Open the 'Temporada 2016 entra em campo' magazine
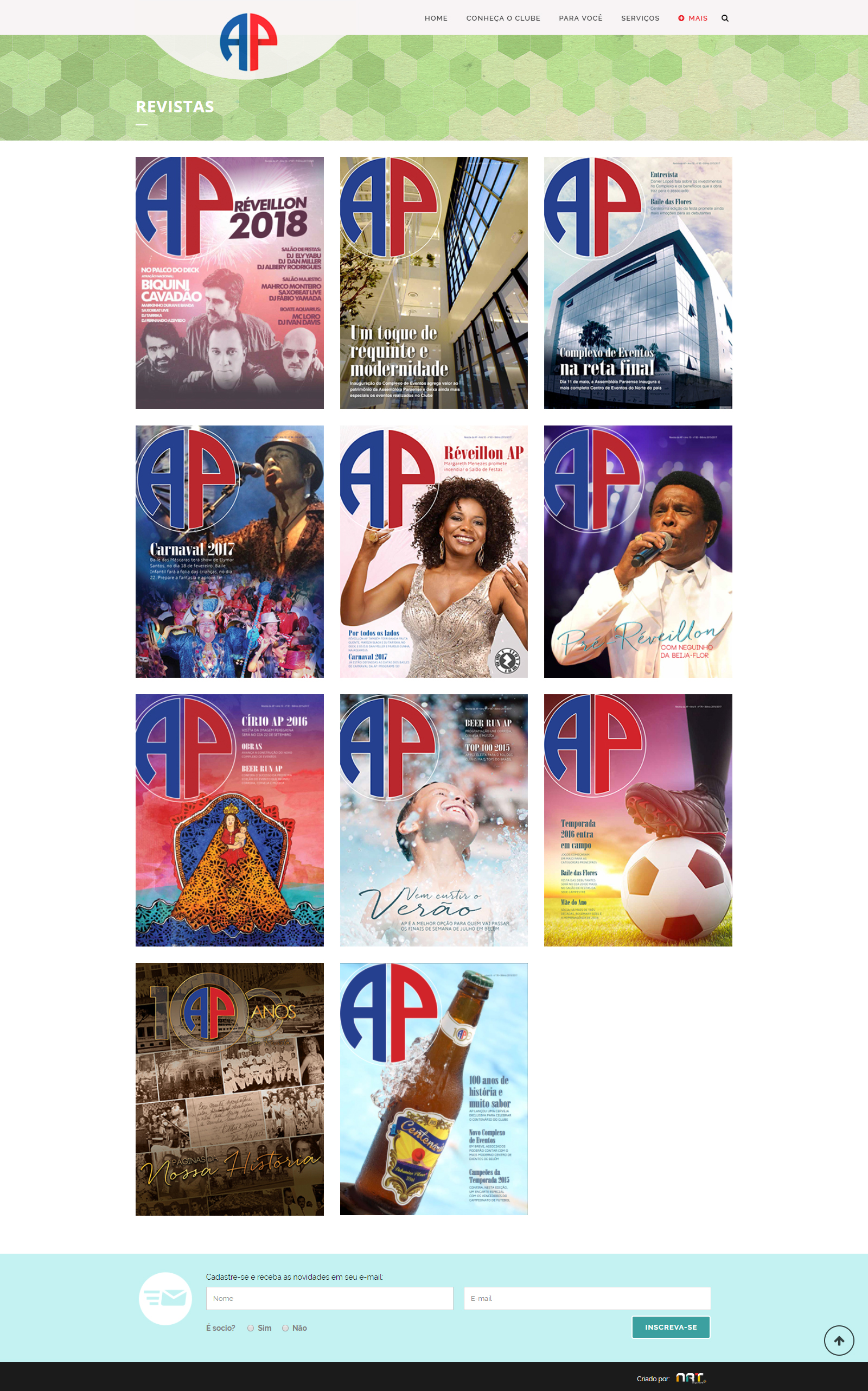 (638, 820)
